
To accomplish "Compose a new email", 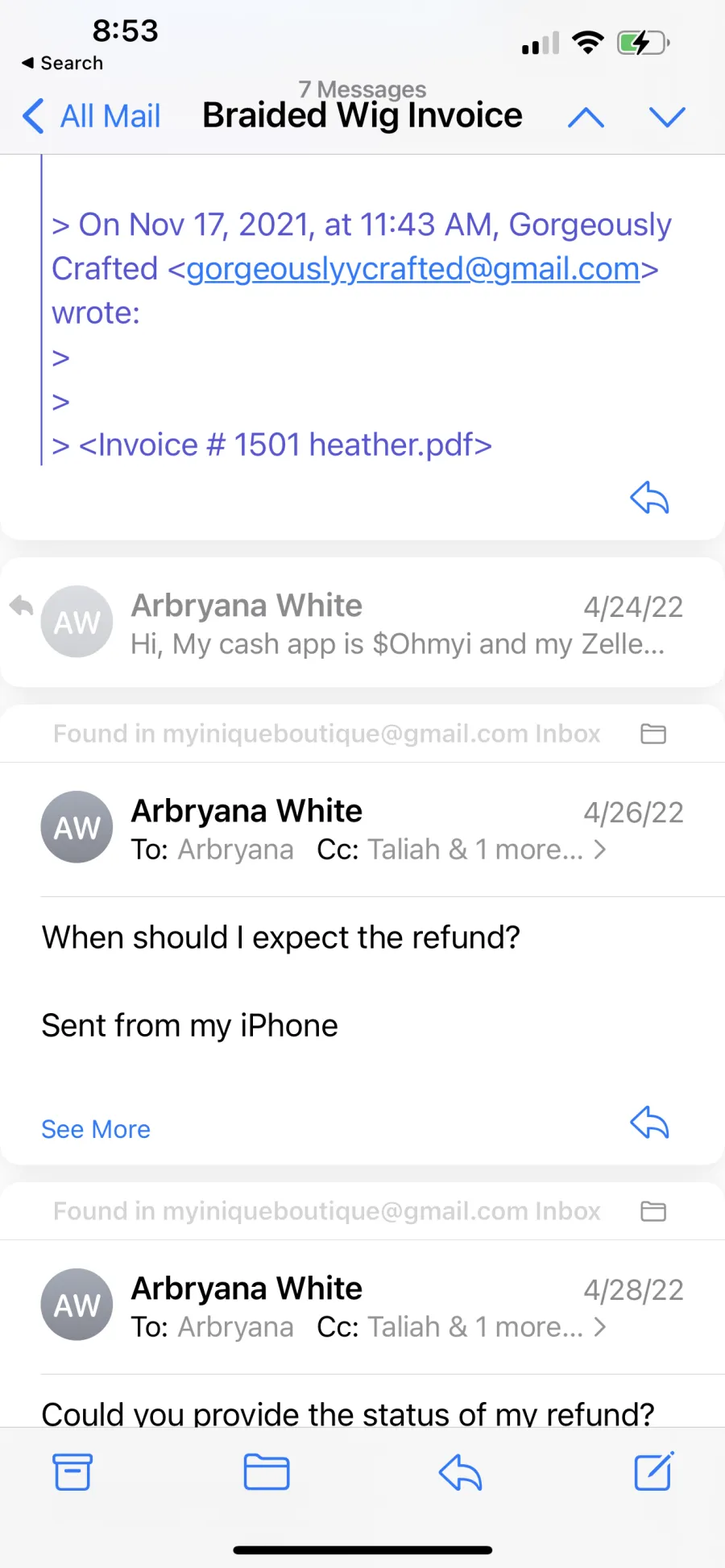I will (x=653, y=1471).
